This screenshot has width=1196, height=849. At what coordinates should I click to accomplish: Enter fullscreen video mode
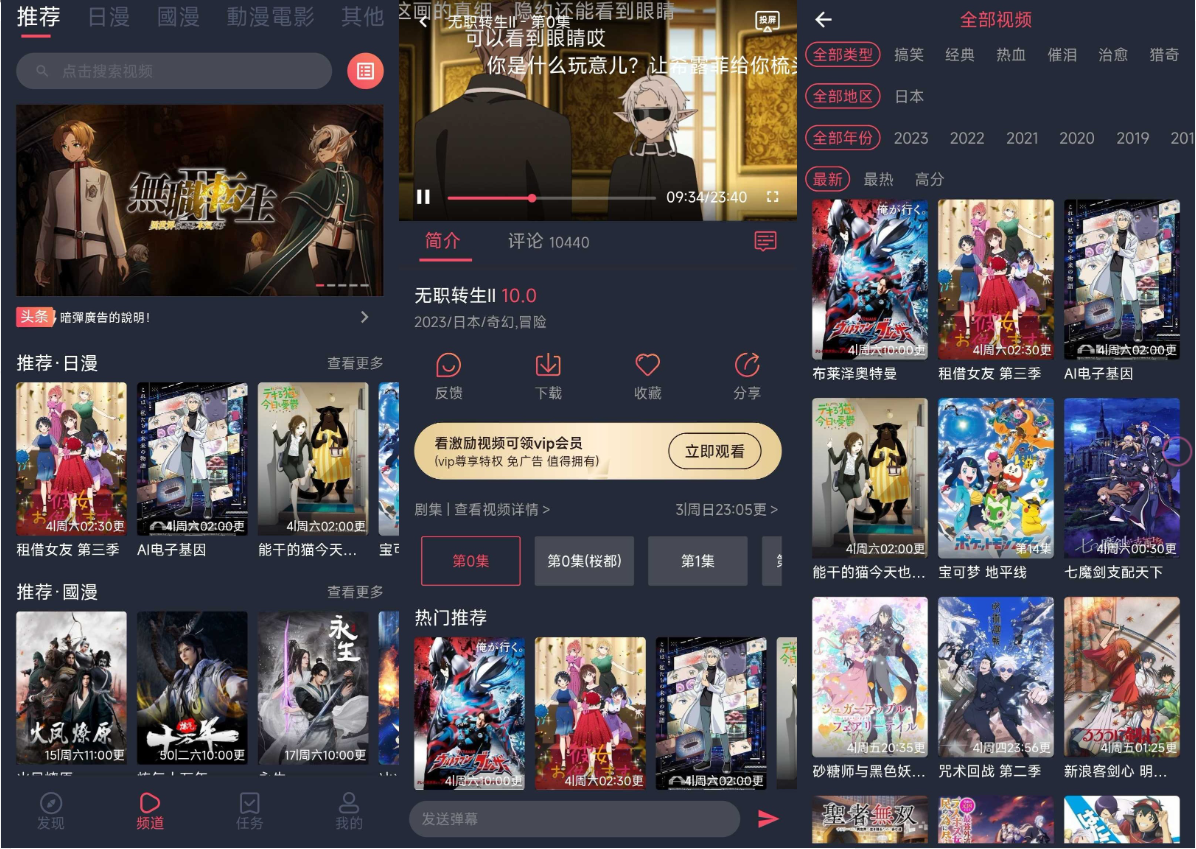tap(772, 197)
